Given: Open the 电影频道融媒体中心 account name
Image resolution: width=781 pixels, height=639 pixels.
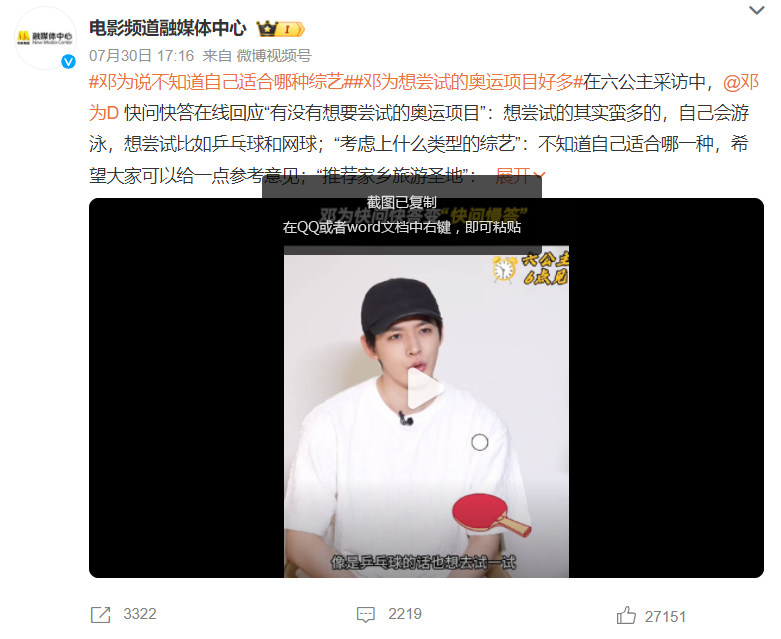Looking at the screenshot, I should click(x=167, y=28).
